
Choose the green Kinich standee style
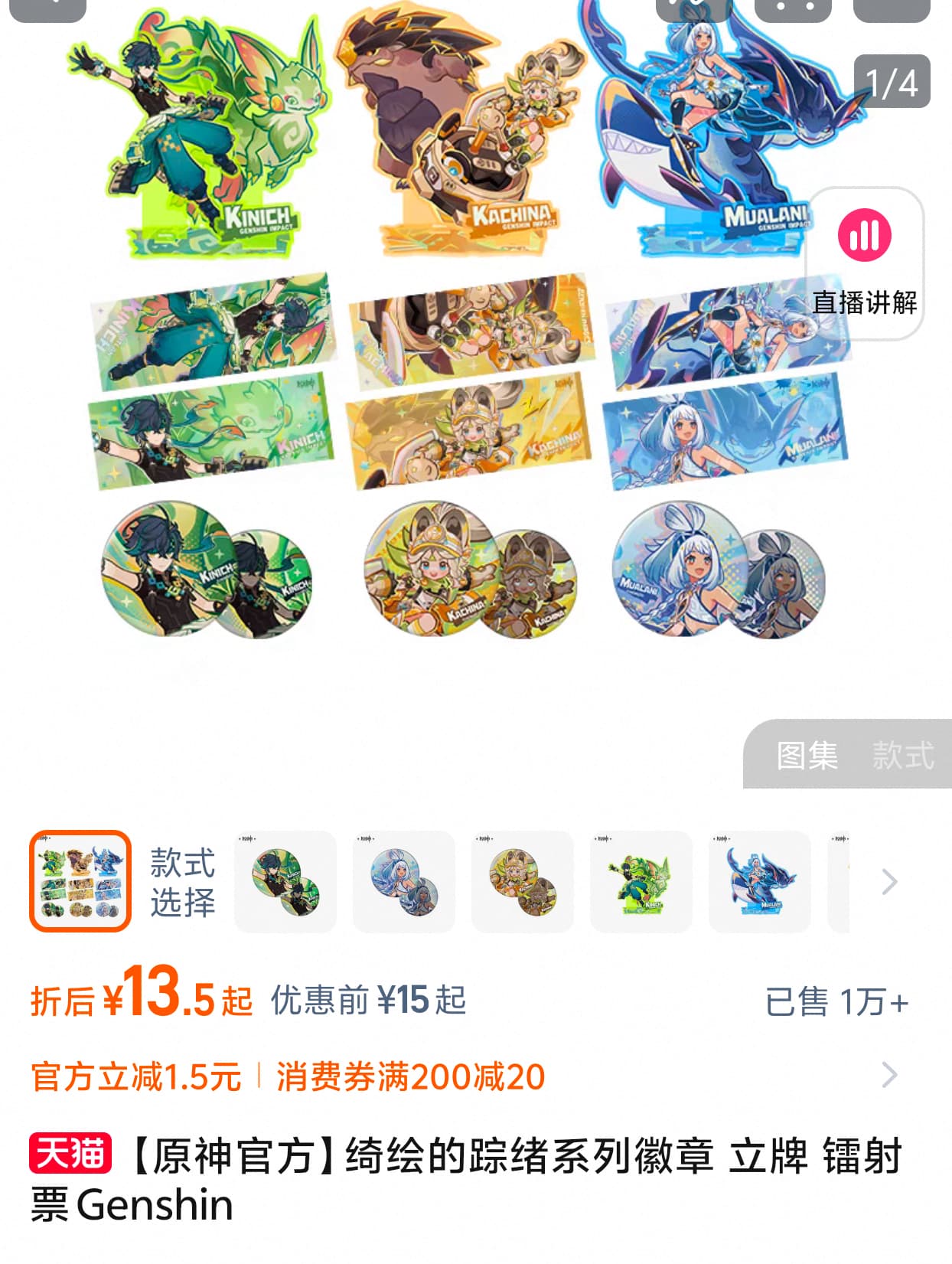coord(641,881)
